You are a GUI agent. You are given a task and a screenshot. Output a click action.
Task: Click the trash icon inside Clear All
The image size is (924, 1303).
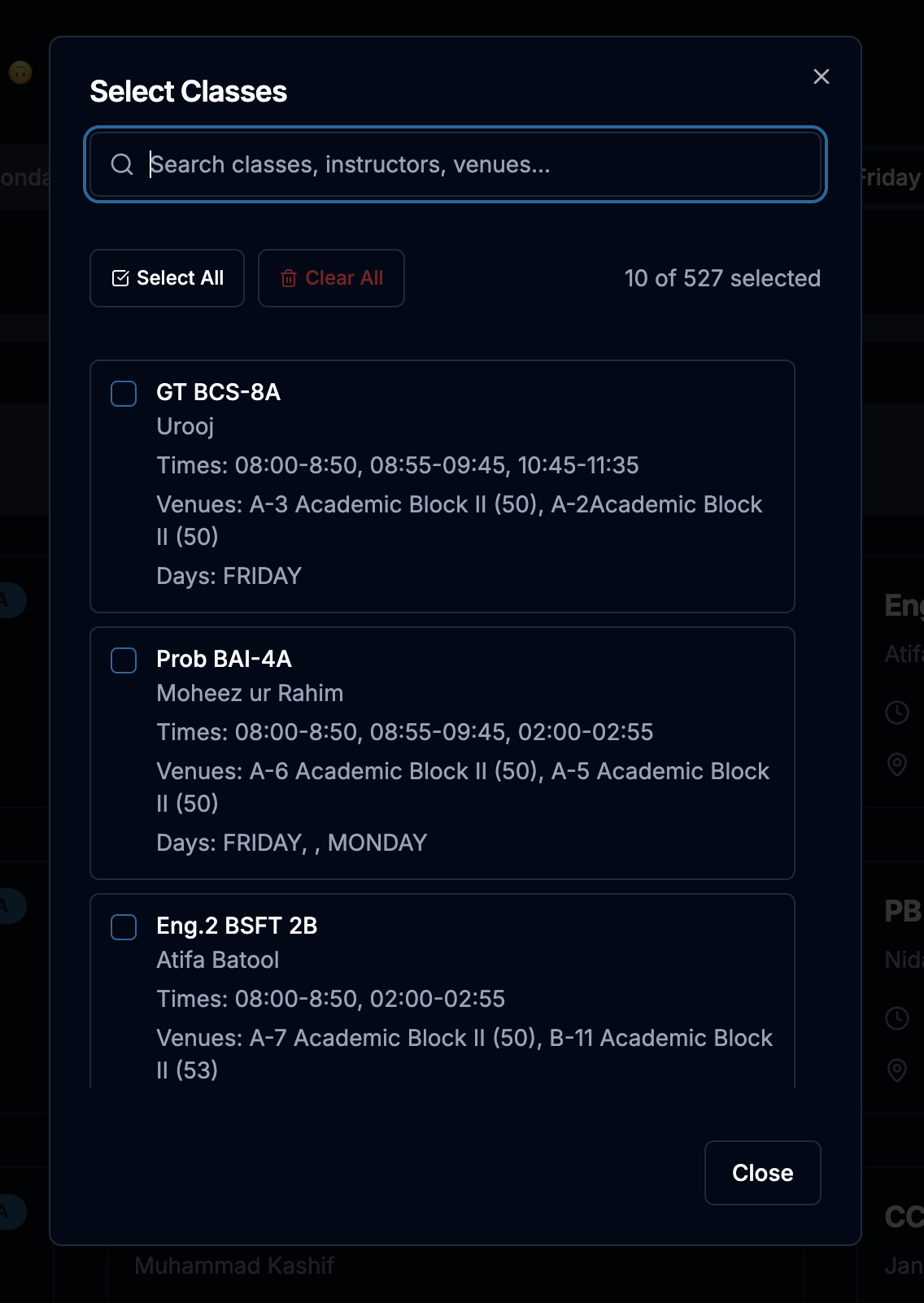click(290, 278)
